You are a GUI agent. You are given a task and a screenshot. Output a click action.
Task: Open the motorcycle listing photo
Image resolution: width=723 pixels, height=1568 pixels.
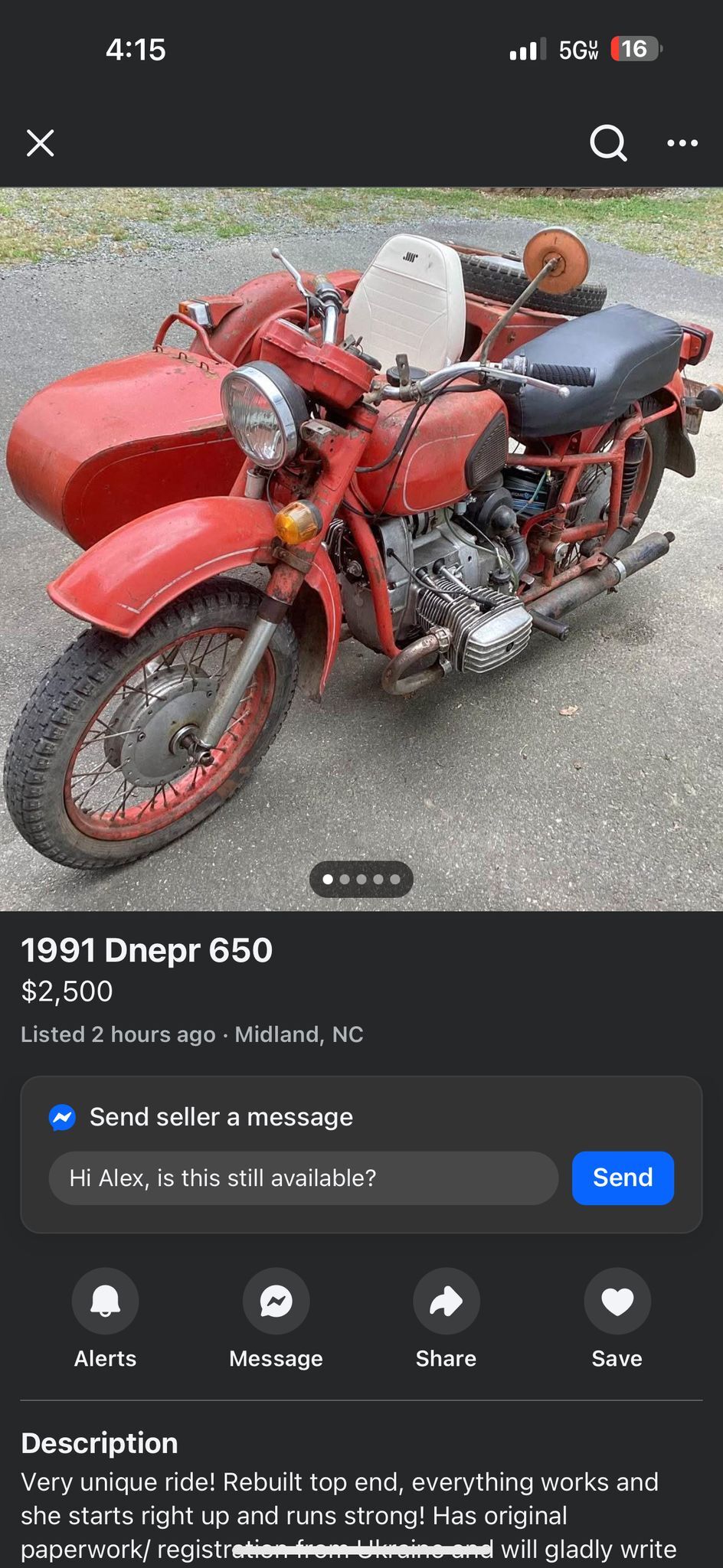[x=361, y=536]
